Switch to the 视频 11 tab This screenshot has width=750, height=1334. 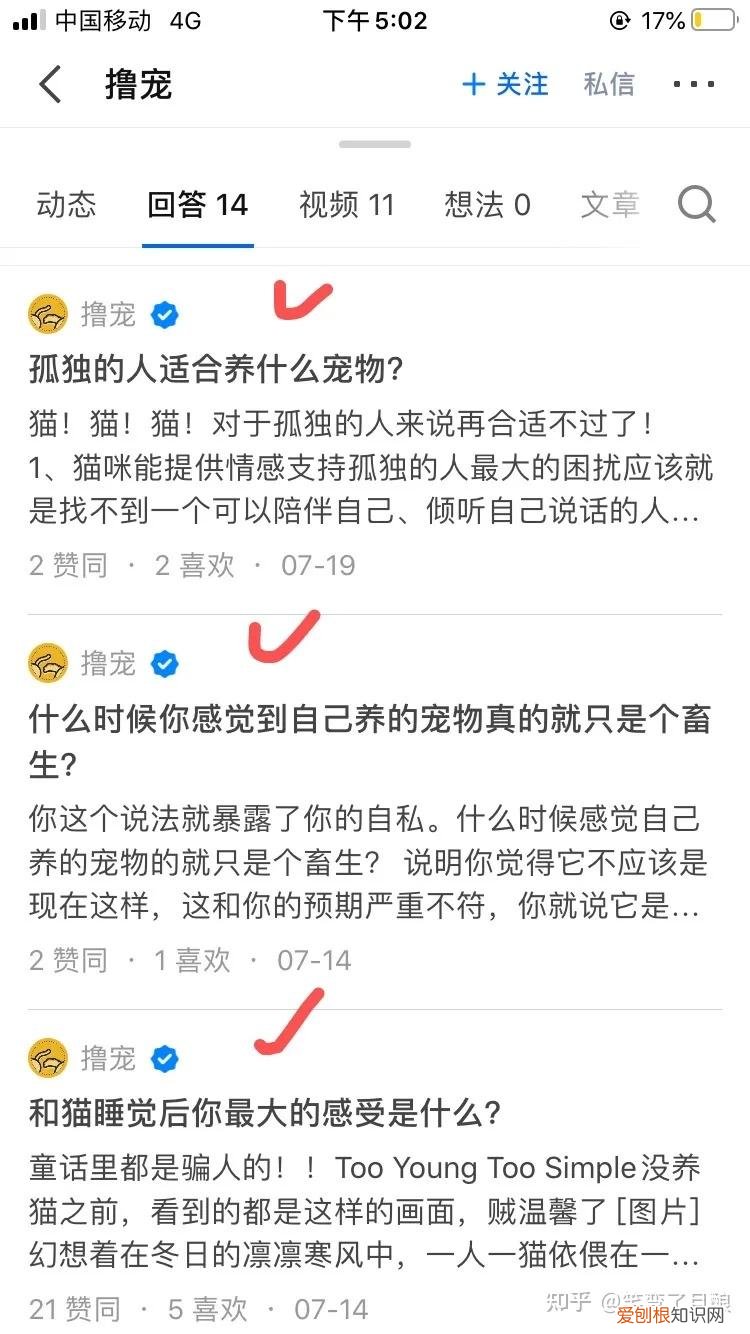click(x=346, y=204)
